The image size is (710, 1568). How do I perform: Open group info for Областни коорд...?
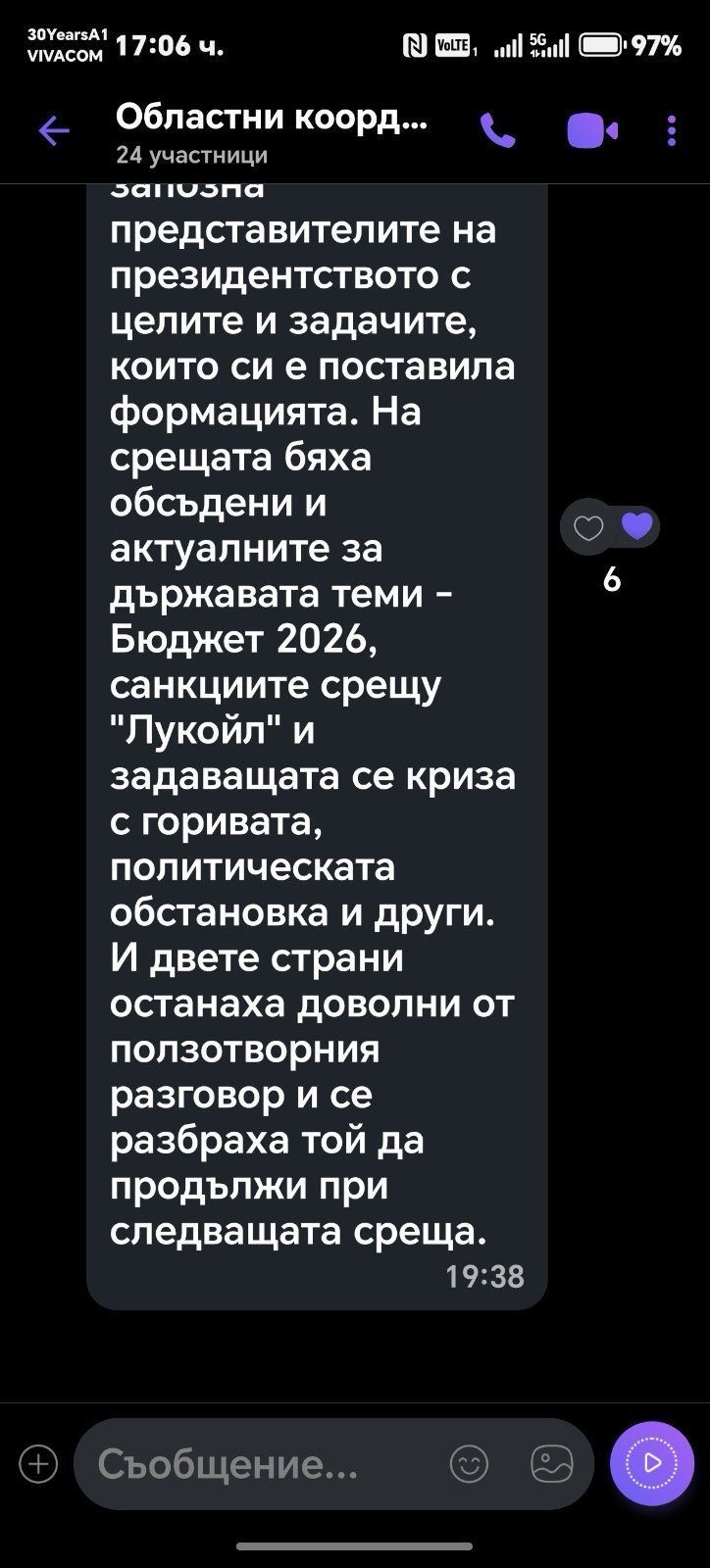click(271, 130)
